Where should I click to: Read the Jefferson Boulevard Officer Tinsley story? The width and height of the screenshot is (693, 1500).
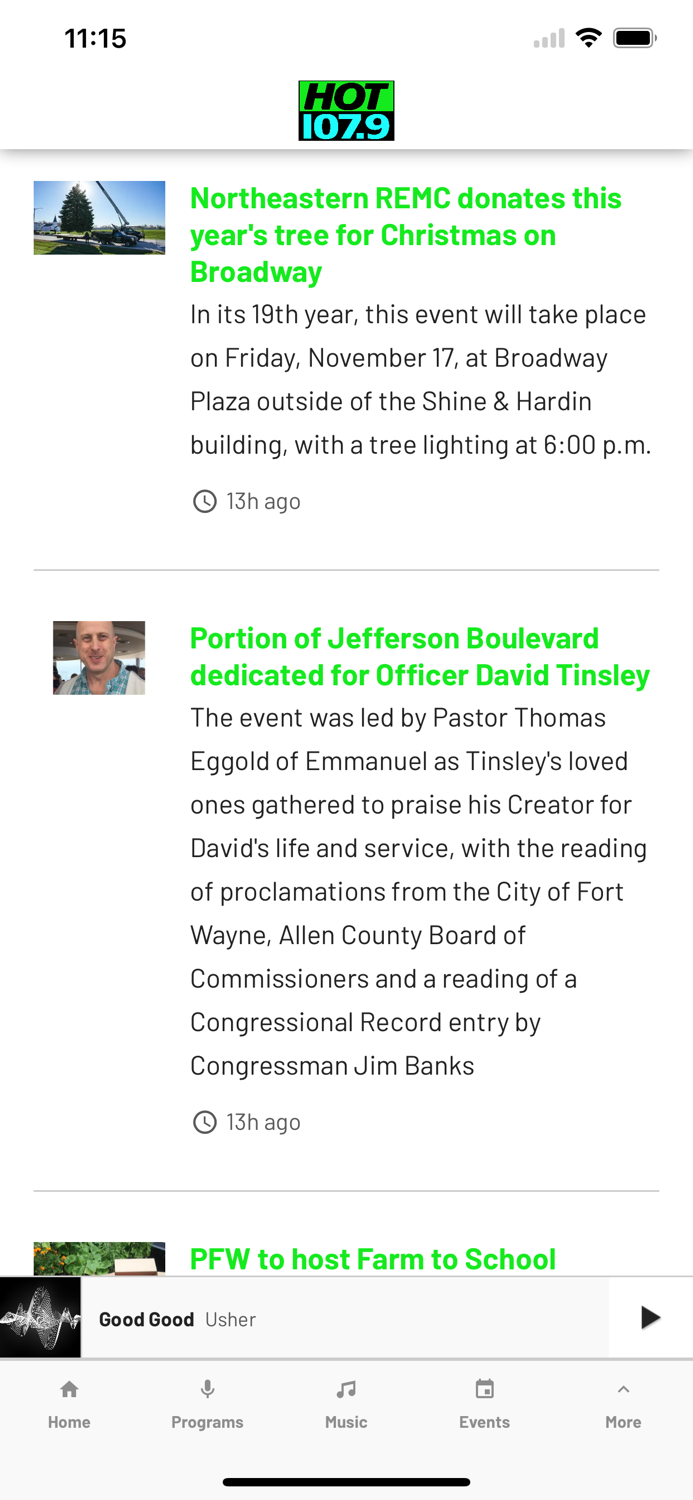point(419,657)
